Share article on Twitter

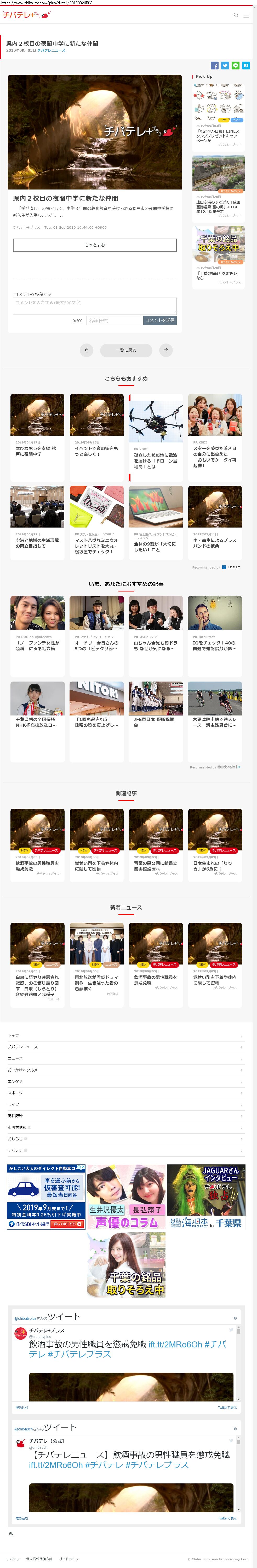(x=225, y=65)
